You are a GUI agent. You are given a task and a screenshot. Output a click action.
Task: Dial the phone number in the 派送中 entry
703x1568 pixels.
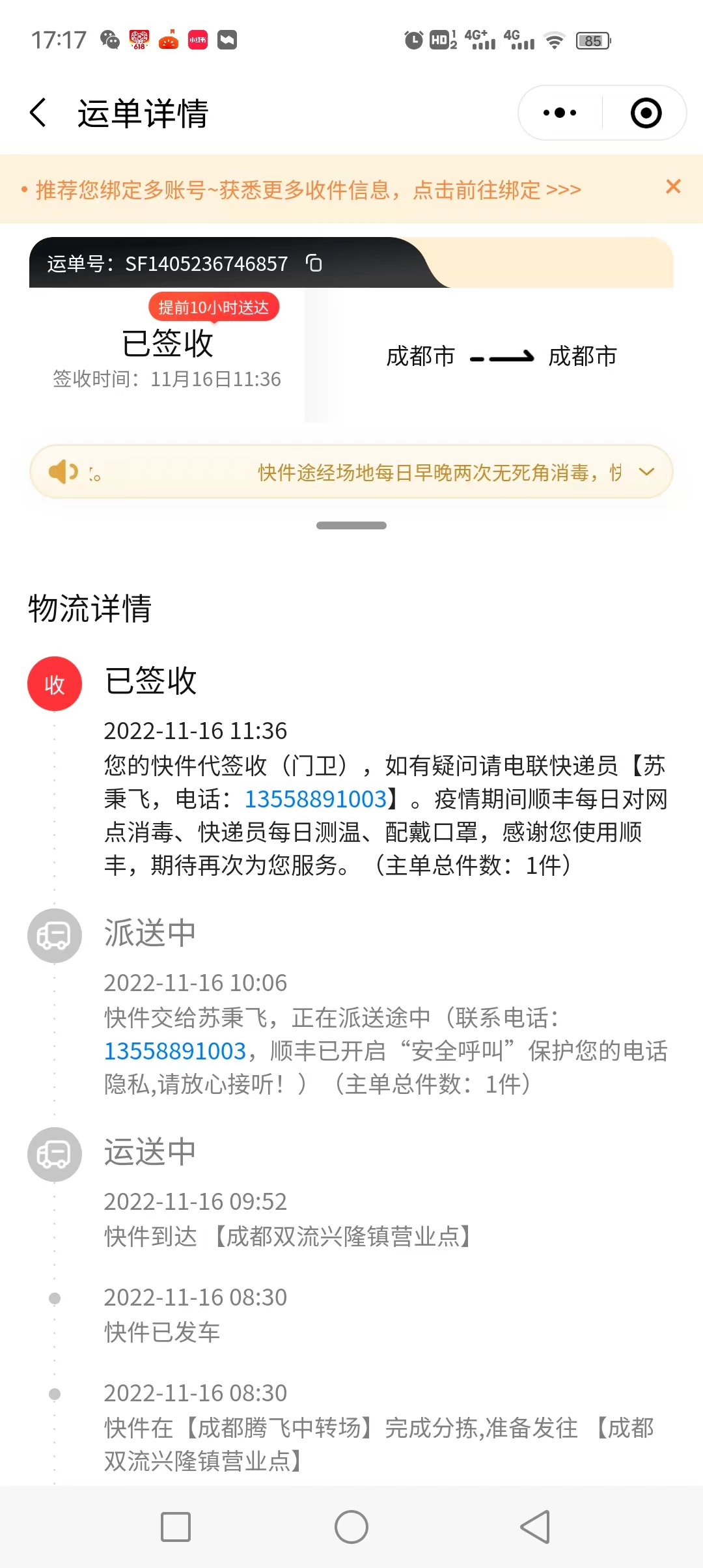pos(175,1051)
